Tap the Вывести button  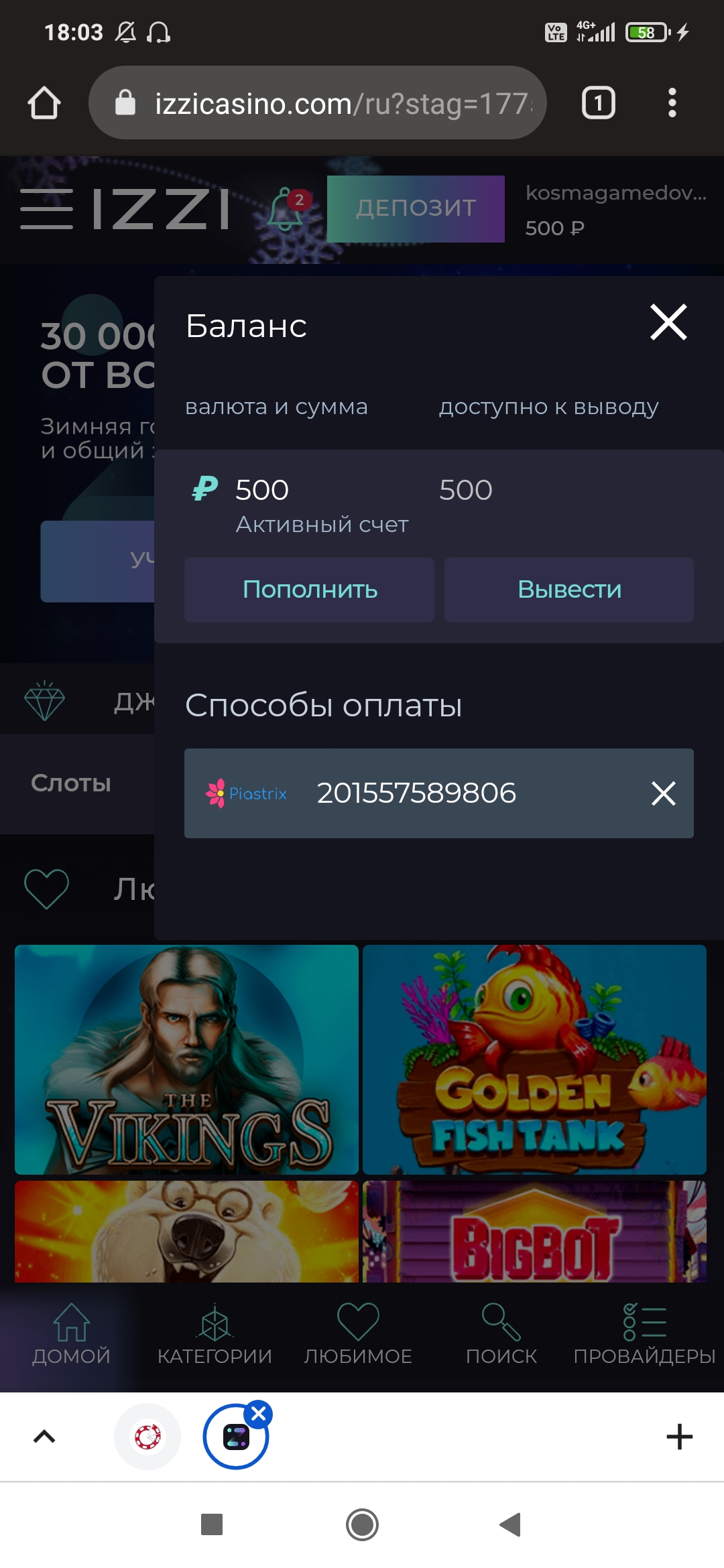pyautogui.click(x=568, y=590)
